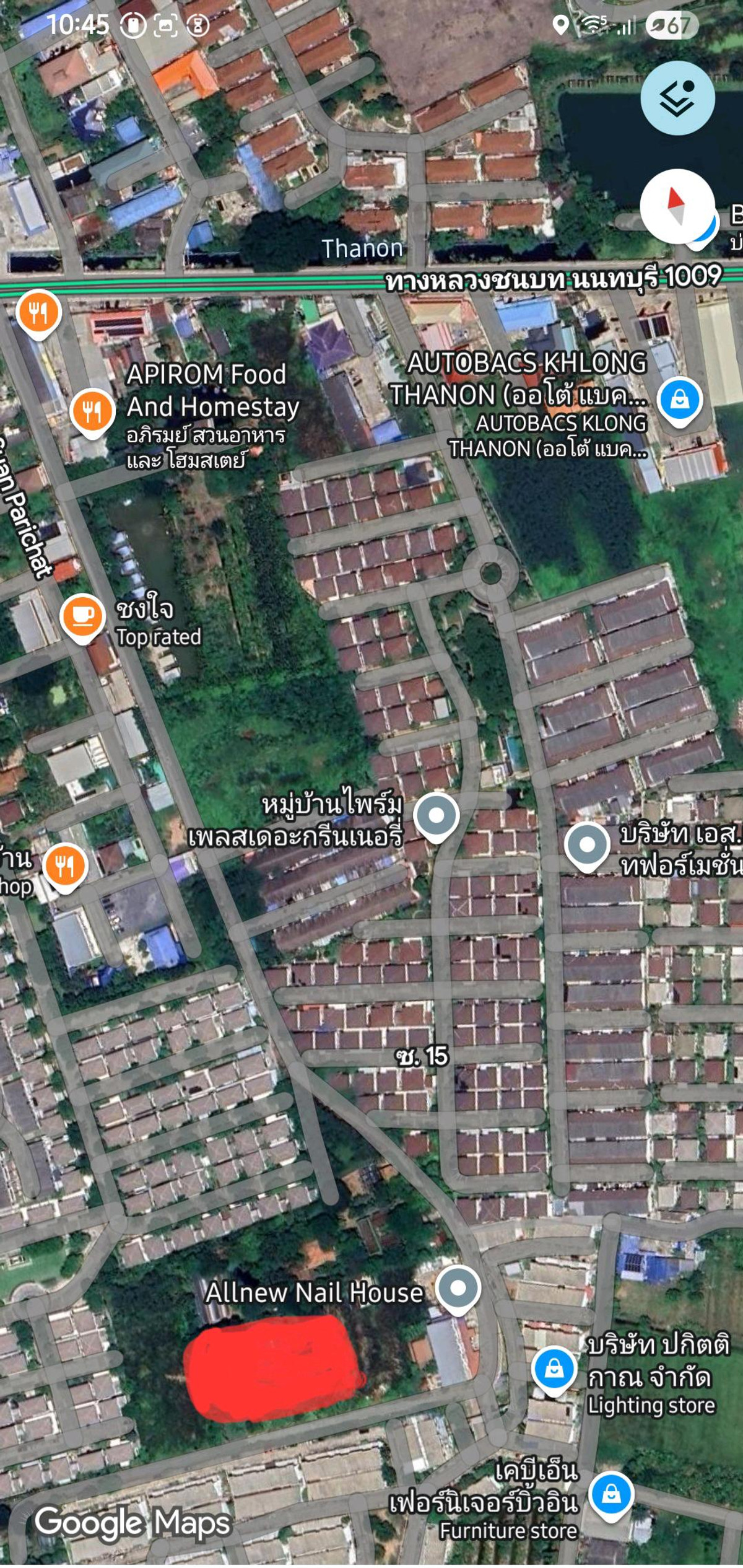Select the AUTOBACS KHLONG THANON shop marker

pyautogui.click(x=679, y=400)
